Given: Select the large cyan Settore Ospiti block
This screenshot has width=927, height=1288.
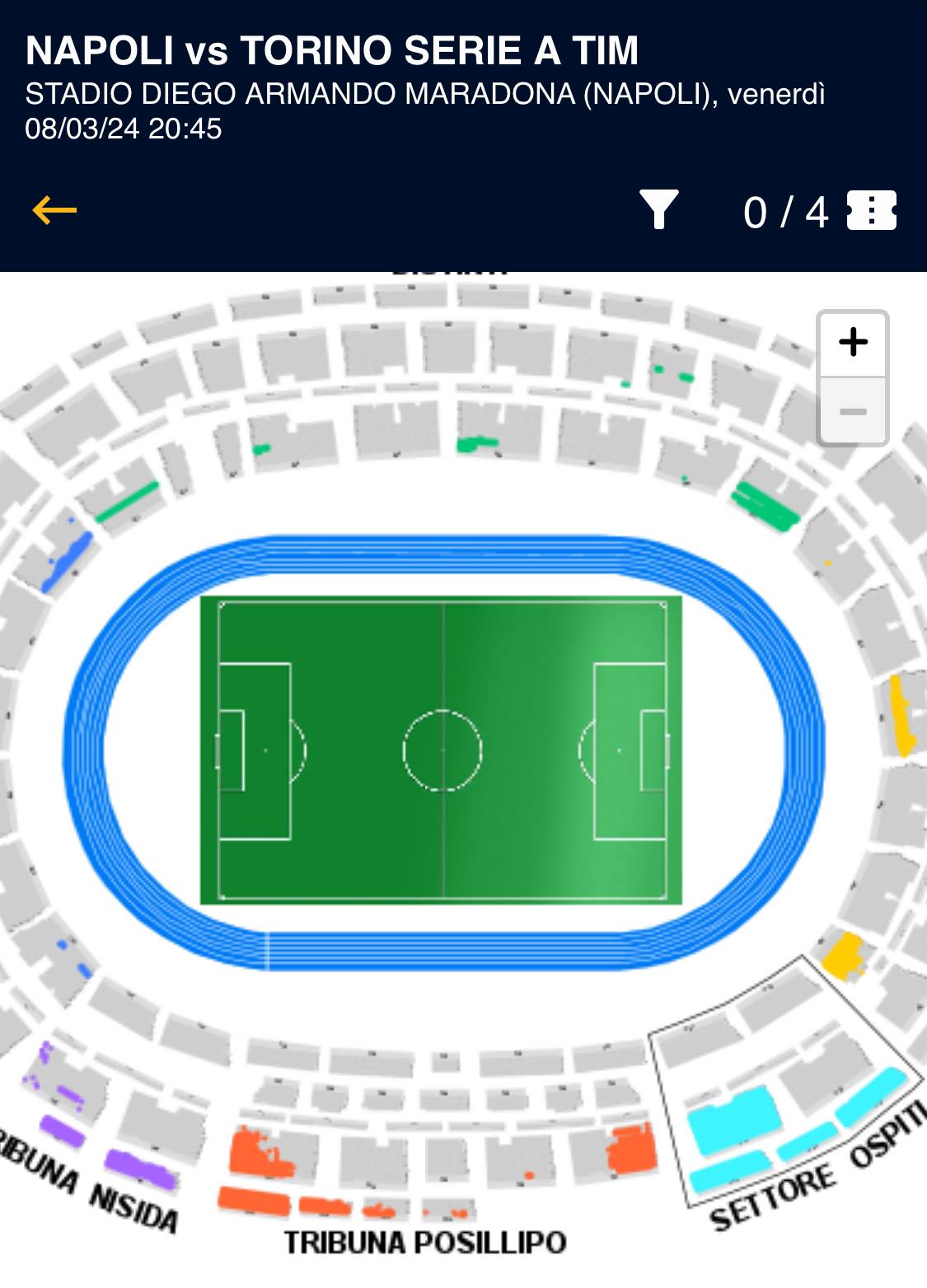Looking at the screenshot, I should click(x=734, y=1119).
